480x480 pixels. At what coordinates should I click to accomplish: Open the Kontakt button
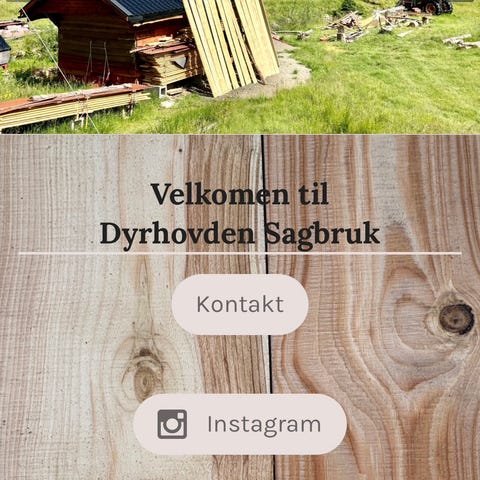[240, 304]
